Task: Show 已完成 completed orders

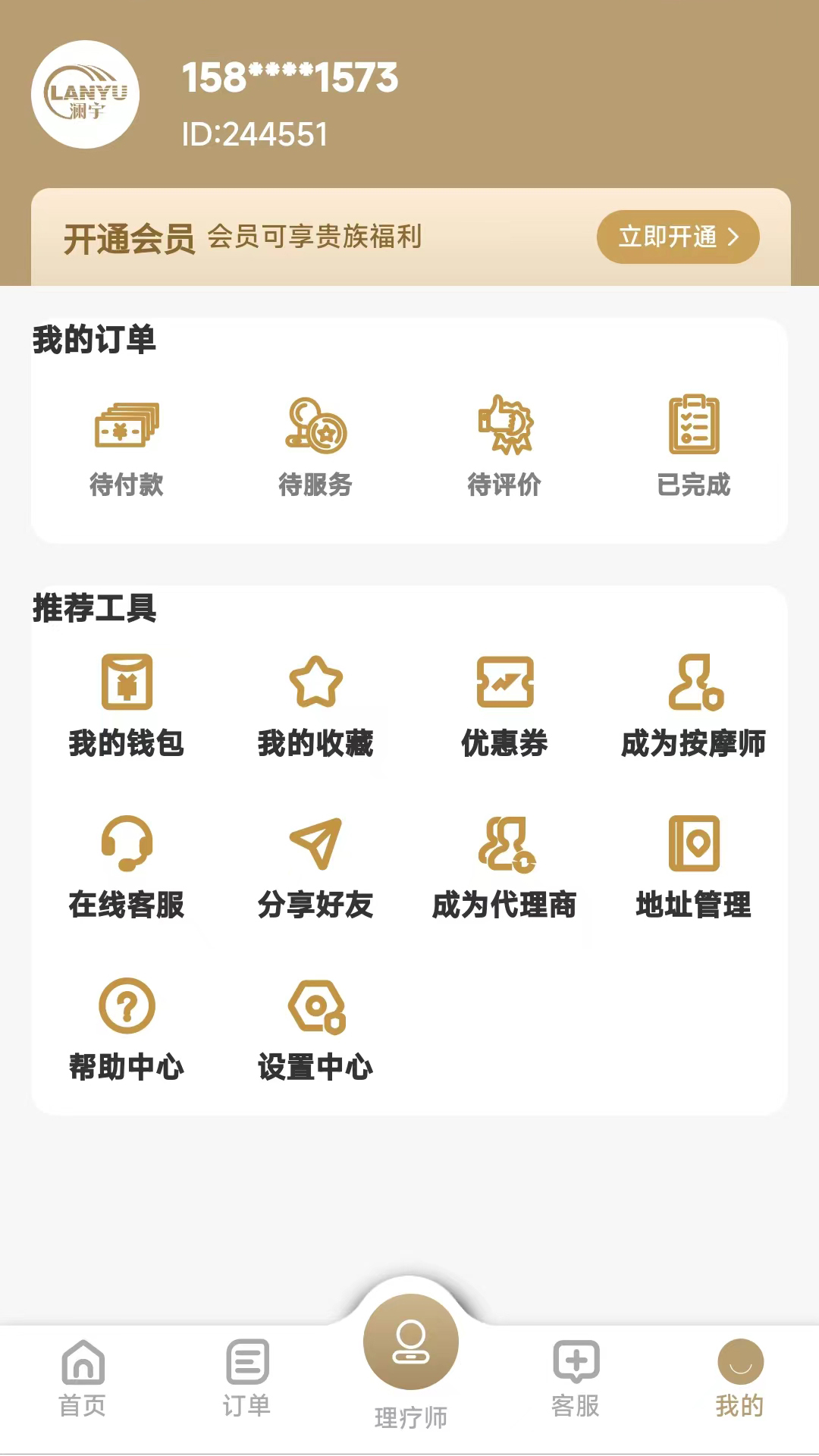Action: pos(693,445)
